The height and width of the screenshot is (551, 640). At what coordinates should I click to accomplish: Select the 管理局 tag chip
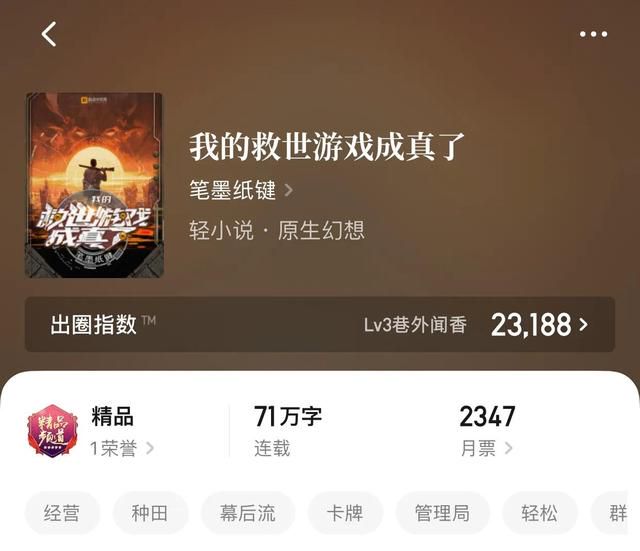tap(442, 514)
